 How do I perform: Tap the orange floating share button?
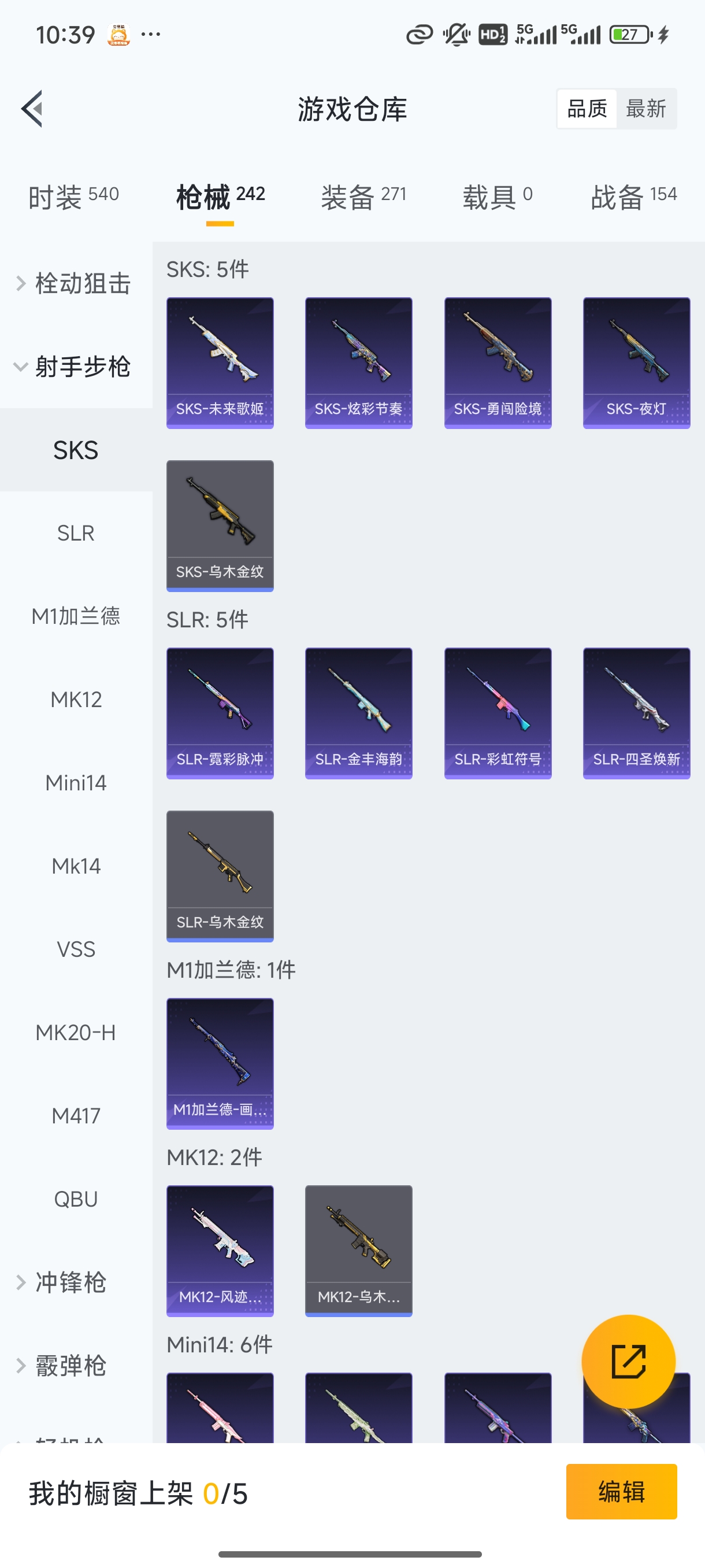pos(628,1361)
